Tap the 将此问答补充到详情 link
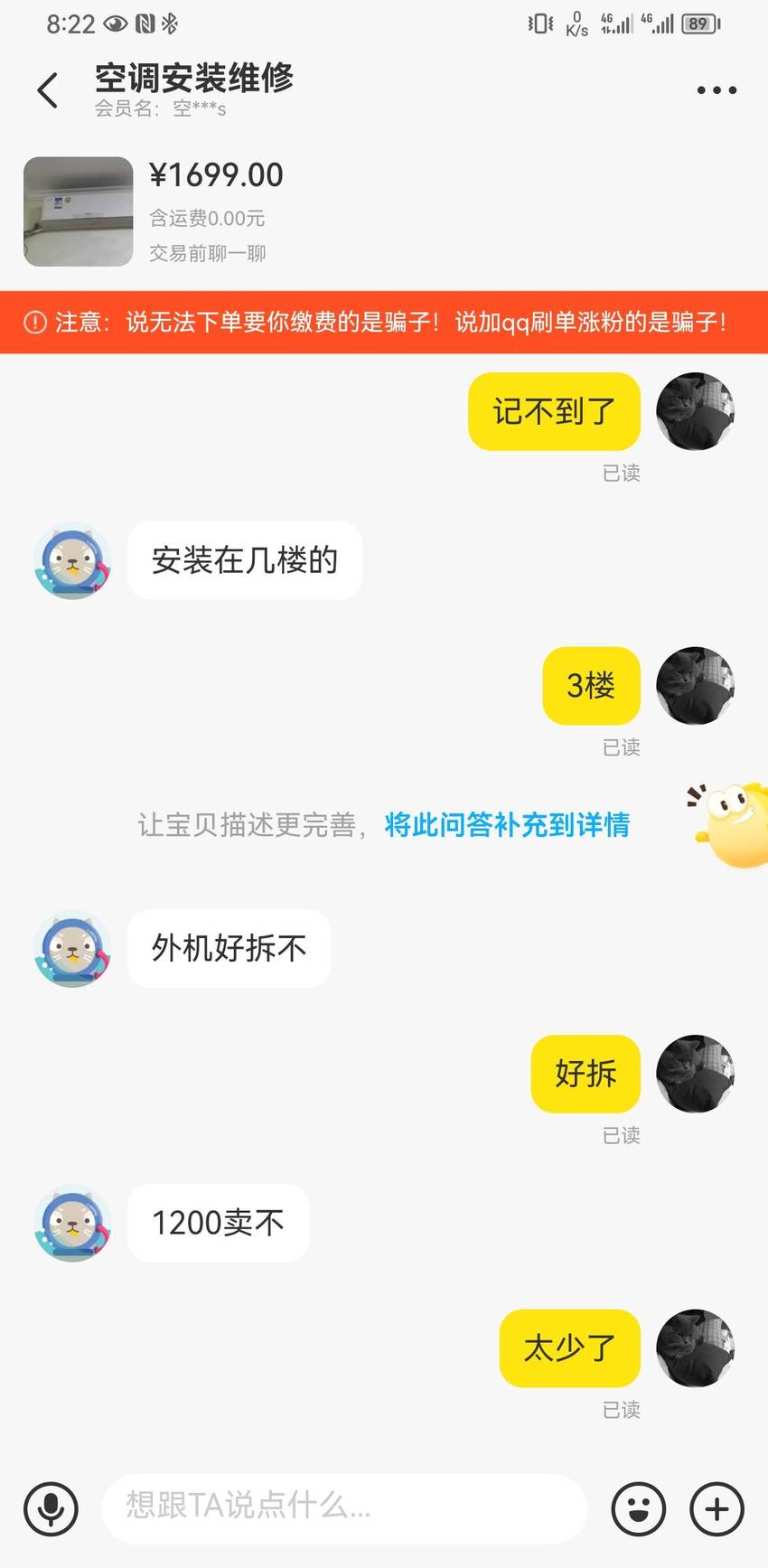 pyautogui.click(x=507, y=824)
